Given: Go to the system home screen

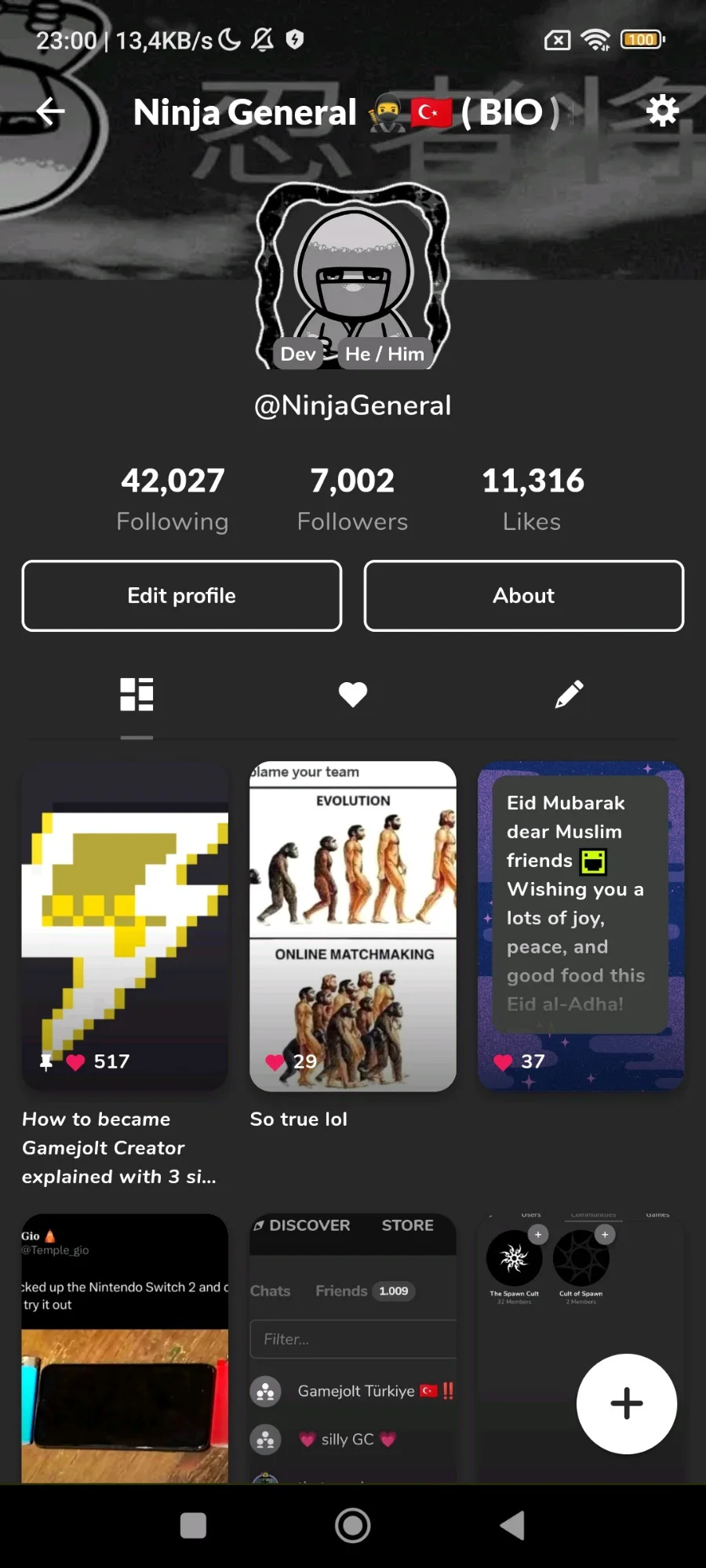Looking at the screenshot, I should 352,1526.
